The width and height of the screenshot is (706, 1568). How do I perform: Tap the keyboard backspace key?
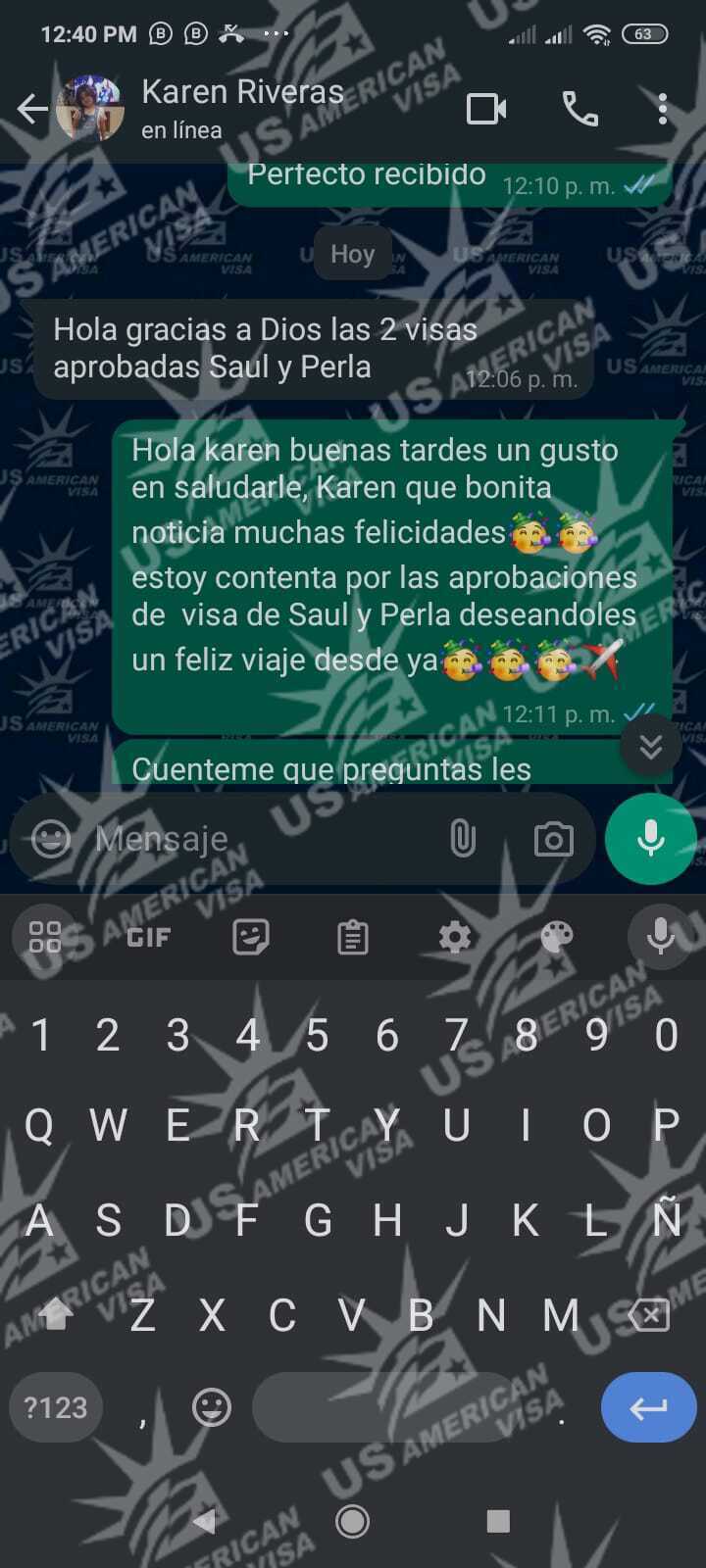click(649, 1314)
